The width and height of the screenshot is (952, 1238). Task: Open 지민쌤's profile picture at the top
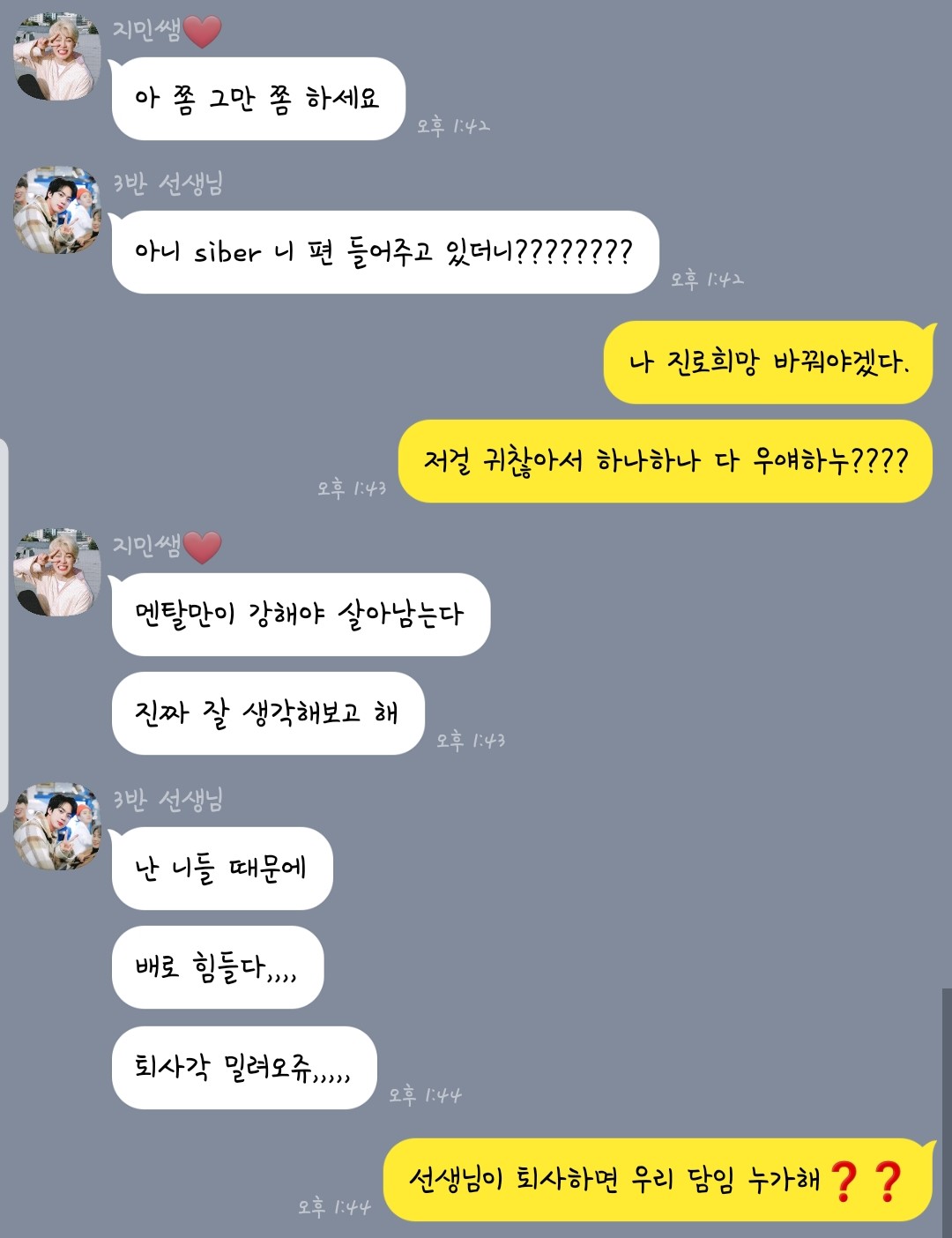coord(56,56)
